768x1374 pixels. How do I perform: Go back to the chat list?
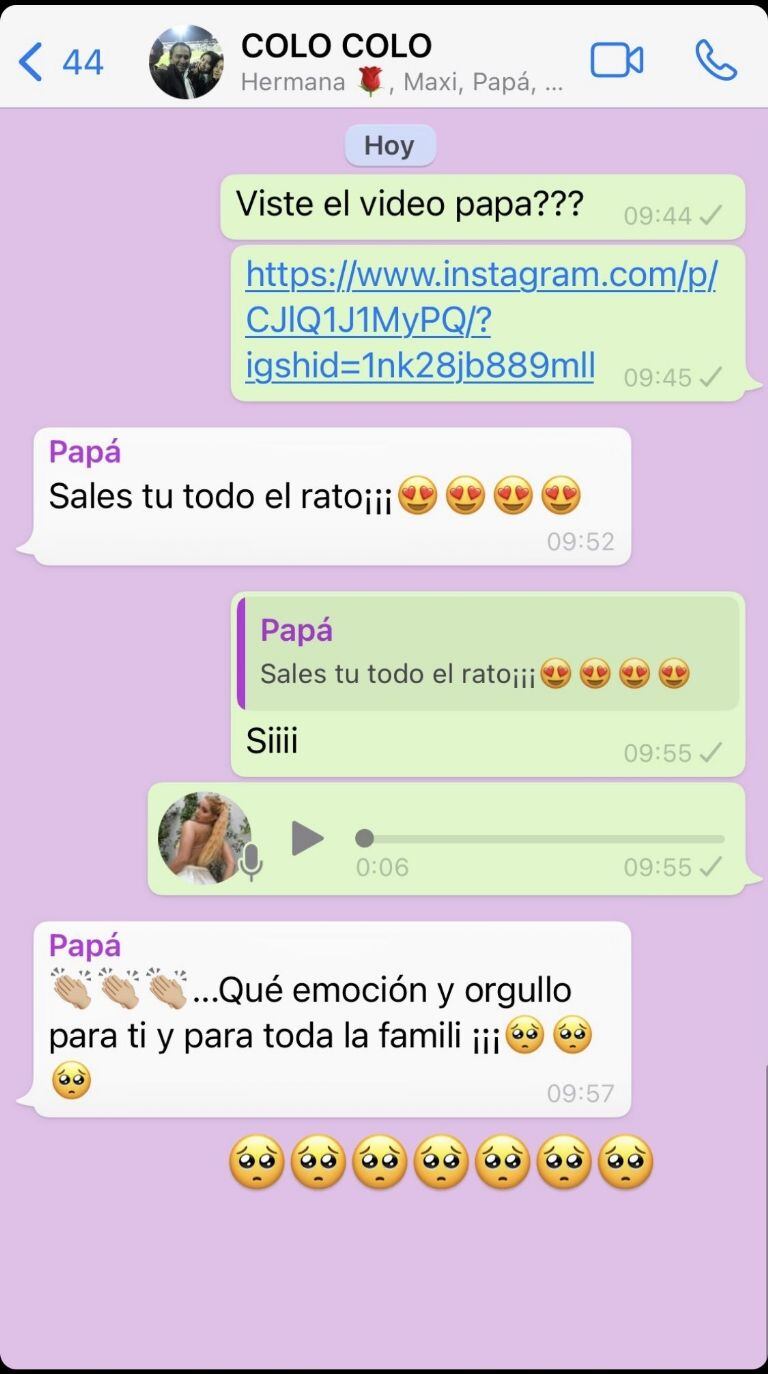(x=60, y=62)
